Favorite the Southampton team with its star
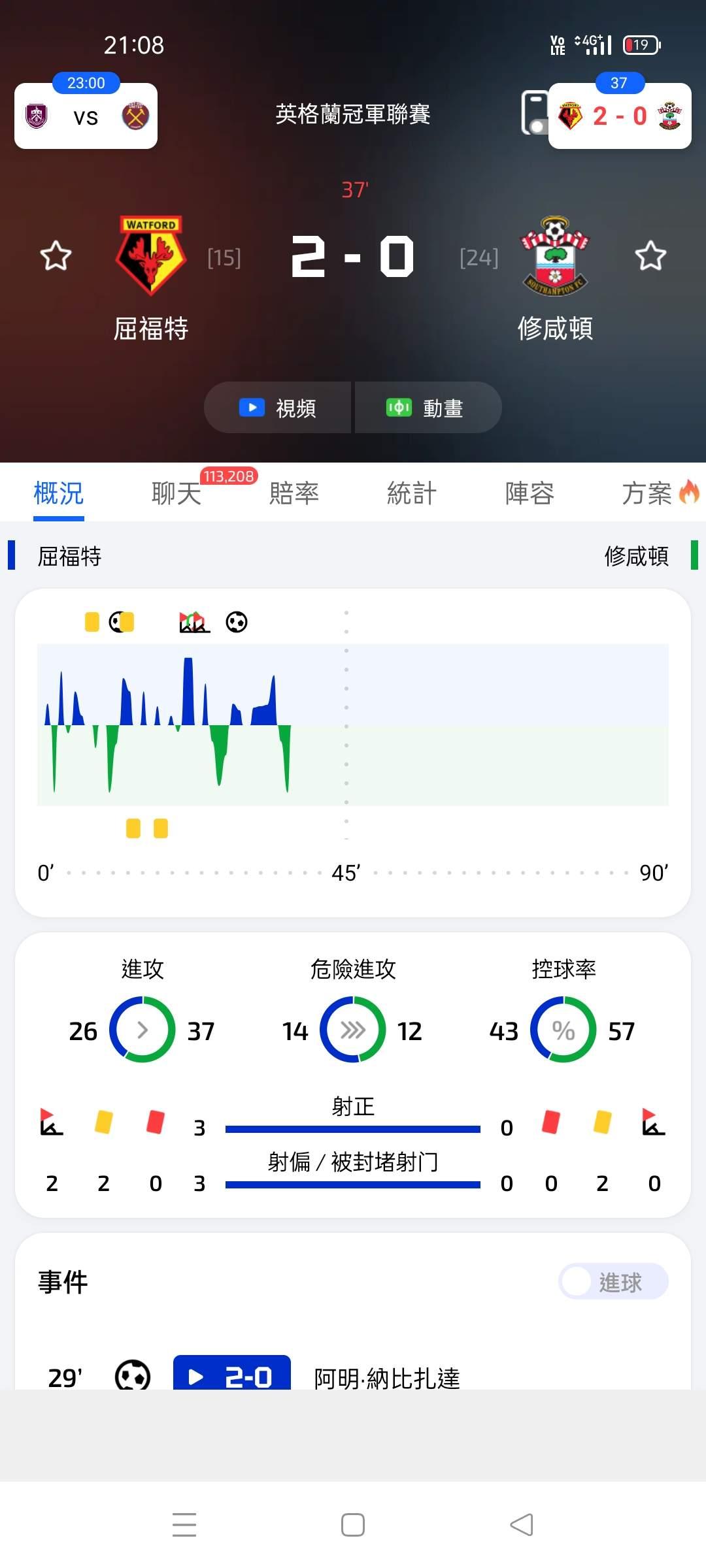Viewport: 706px width, 1568px height. click(650, 255)
